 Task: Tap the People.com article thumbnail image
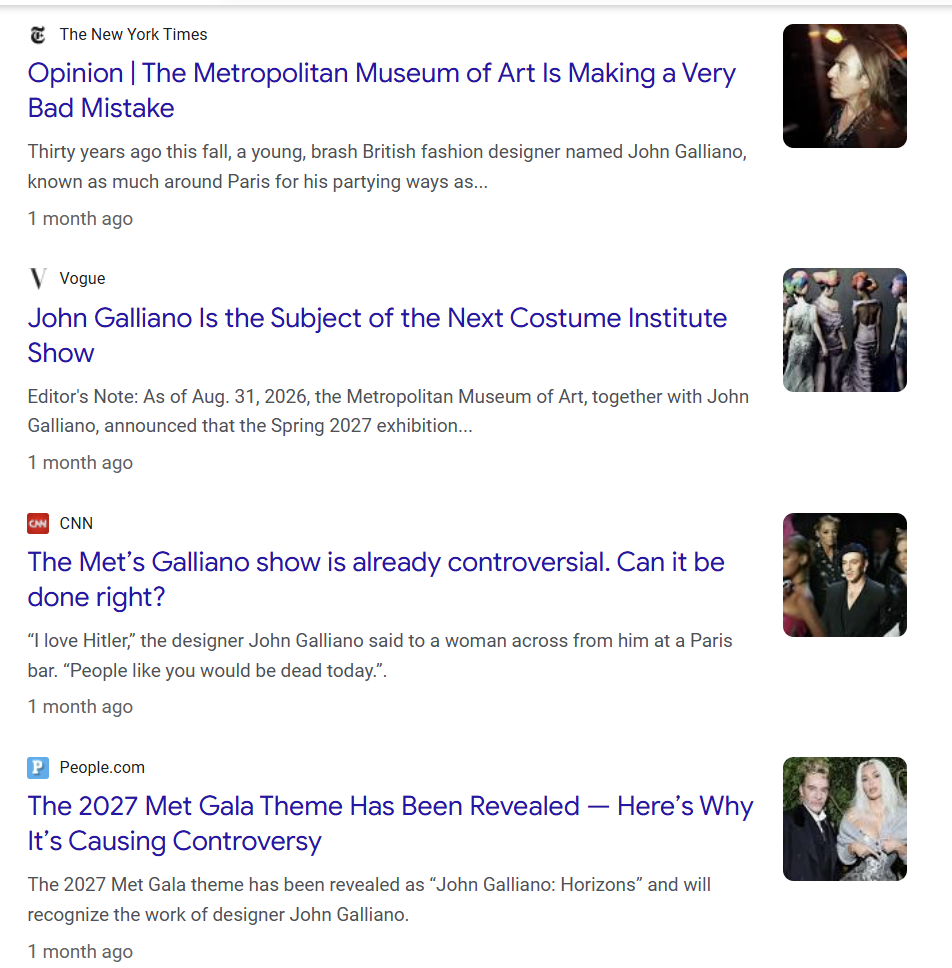pos(845,819)
